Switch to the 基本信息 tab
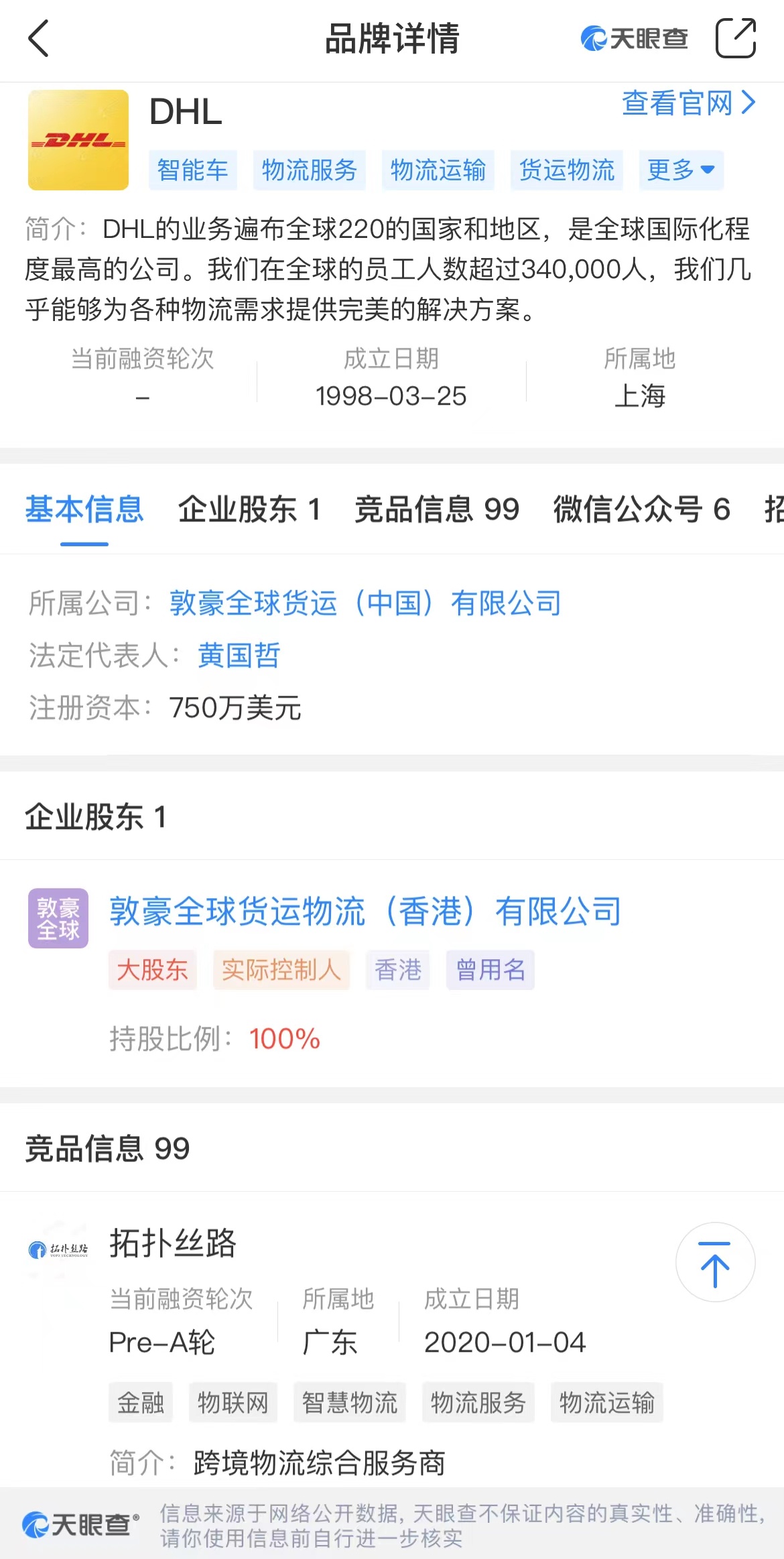The width and height of the screenshot is (784, 1559). 84,509
